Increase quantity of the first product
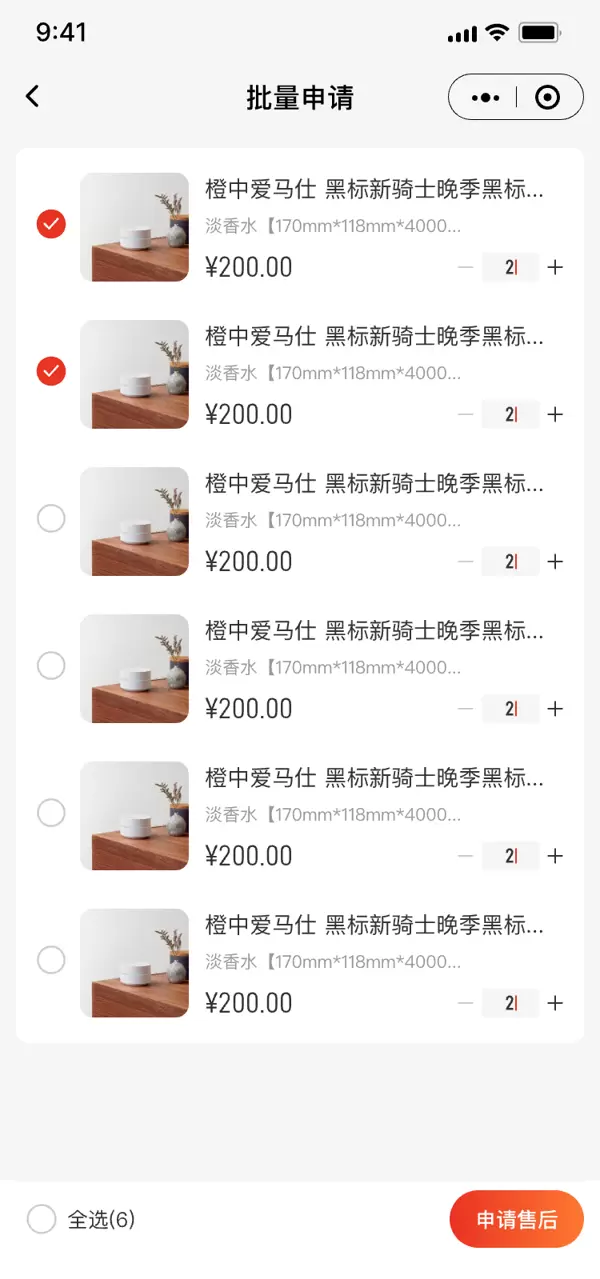The height and width of the screenshot is (1279, 600). click(x=556, y=267)
